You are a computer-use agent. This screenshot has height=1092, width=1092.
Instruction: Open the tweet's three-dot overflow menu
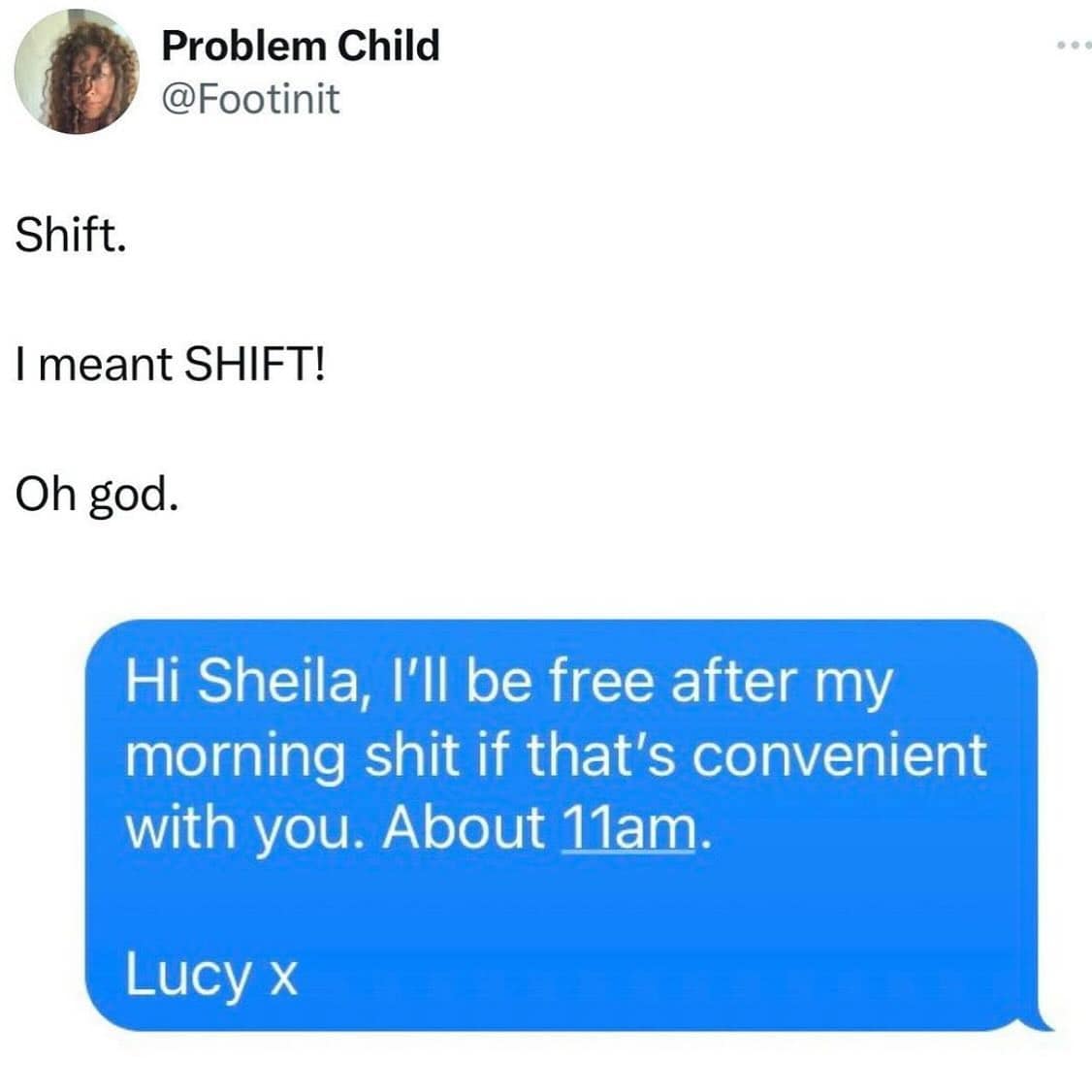click(1073, 48)
